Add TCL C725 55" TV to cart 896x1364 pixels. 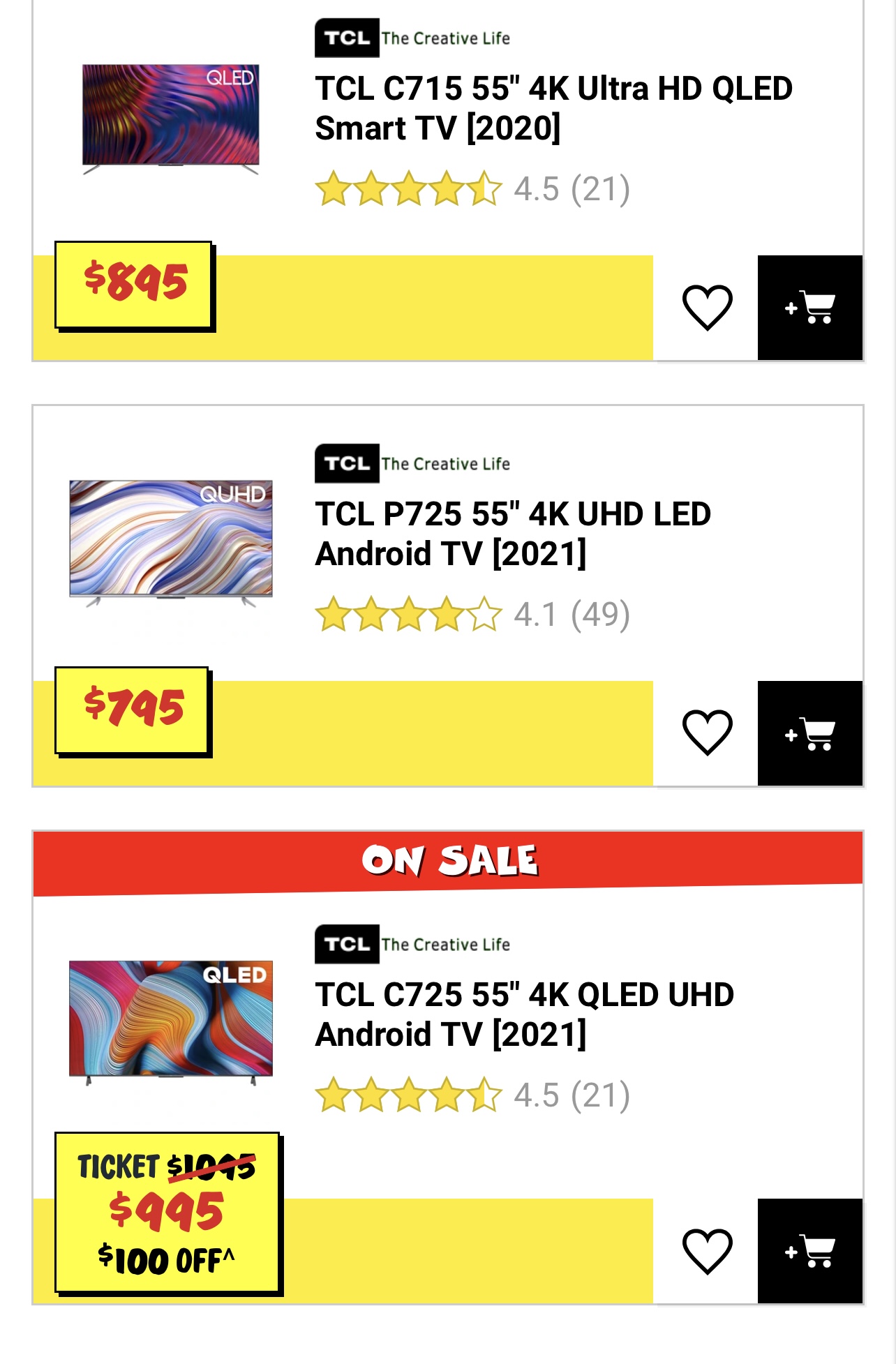click(x=809, y=1251)
